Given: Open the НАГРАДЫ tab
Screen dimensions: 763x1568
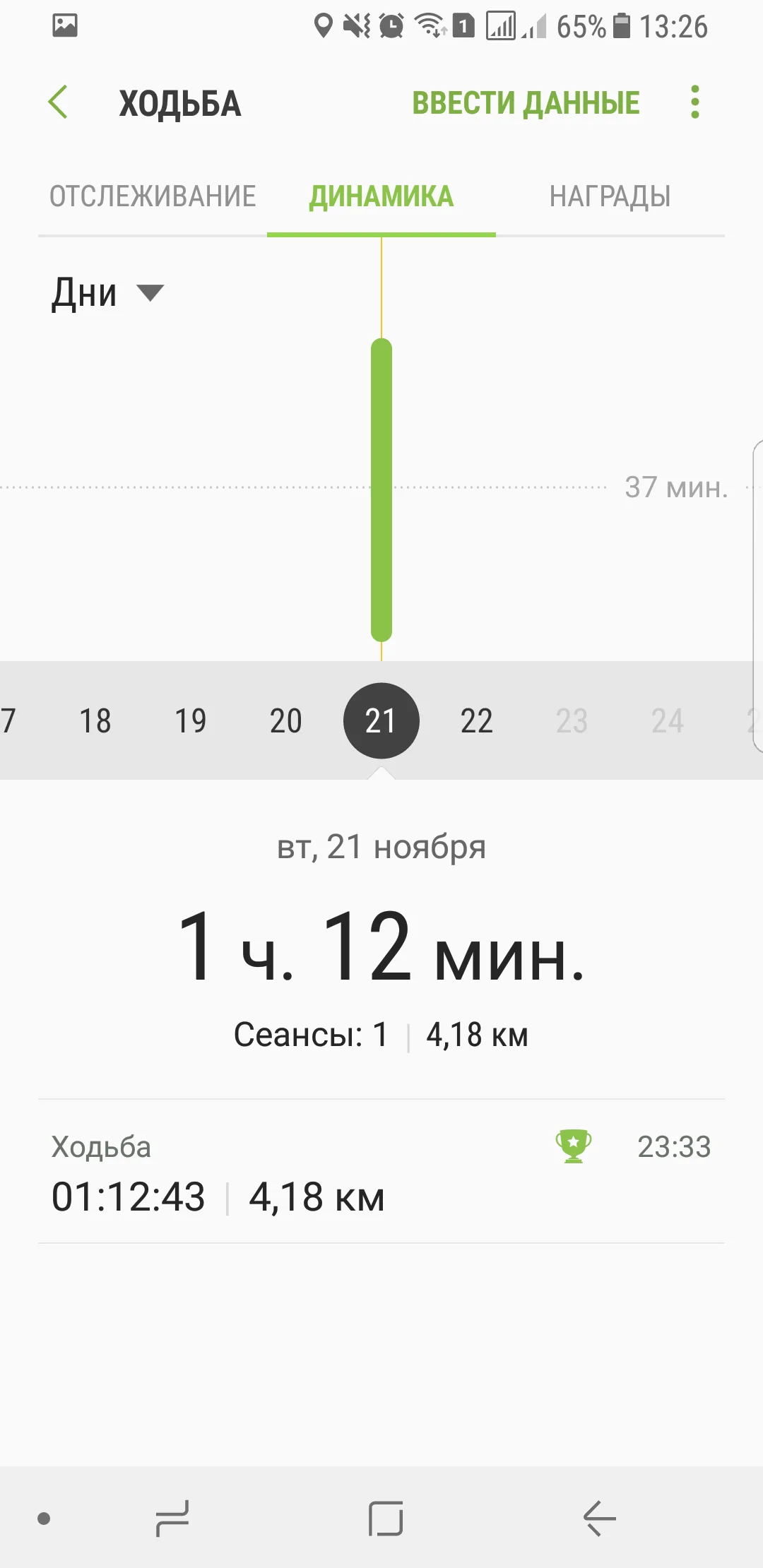Looking at the screenshot, I should (x=610, y=196).
